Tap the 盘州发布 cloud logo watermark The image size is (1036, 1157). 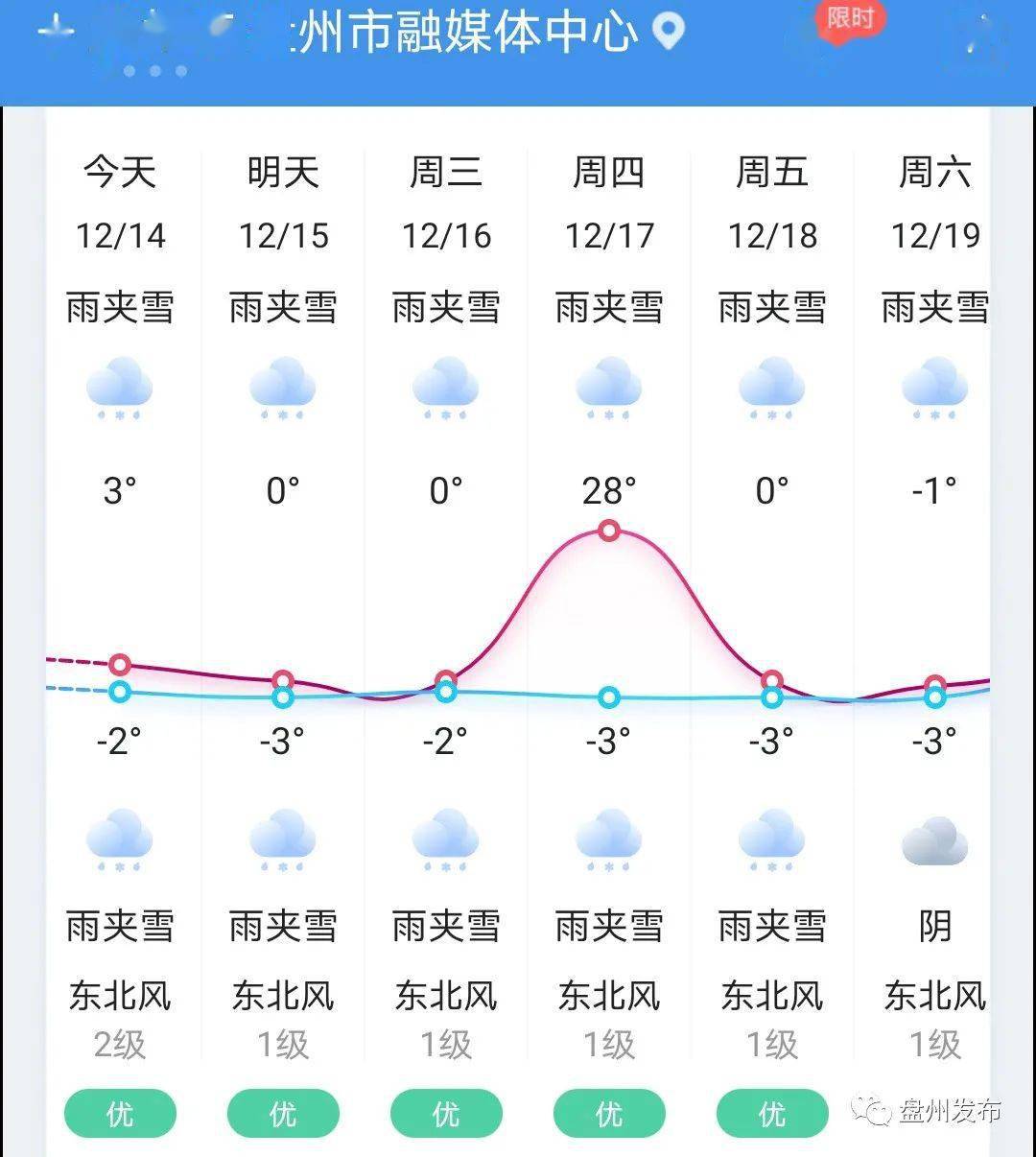point(875,1112)
